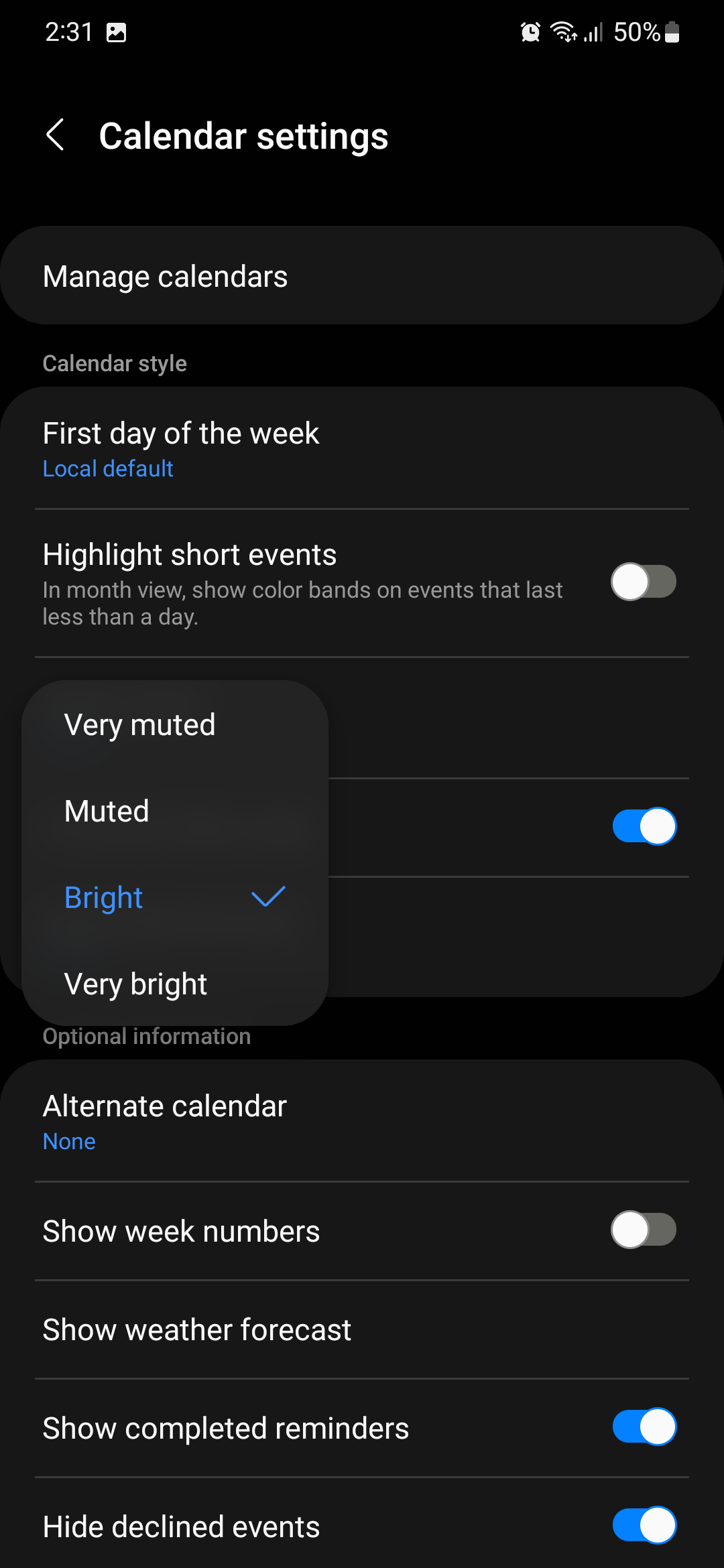724x1568 pixels.
Task: Disable Show completed reminders
Action: point(643,1427)
